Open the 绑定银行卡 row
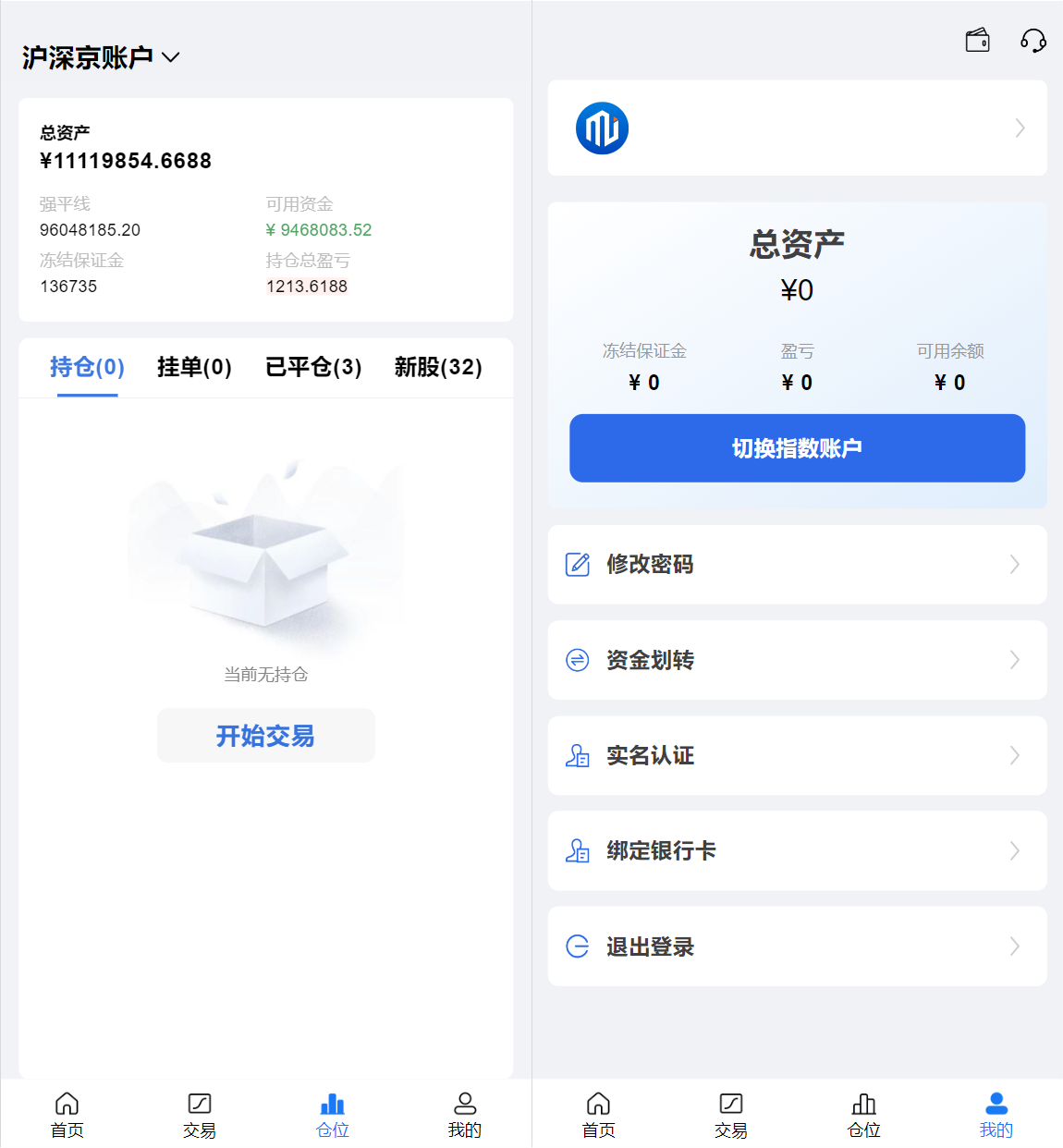This screenshot has height=1148, width=1063. coord(797,850)
